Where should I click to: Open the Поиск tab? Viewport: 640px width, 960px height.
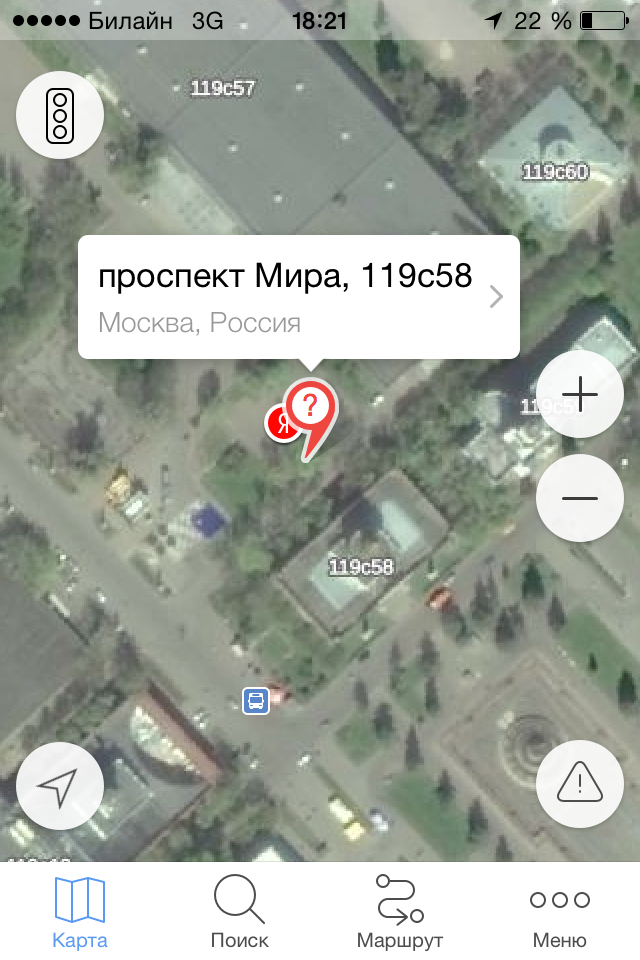tap(240, 912)
